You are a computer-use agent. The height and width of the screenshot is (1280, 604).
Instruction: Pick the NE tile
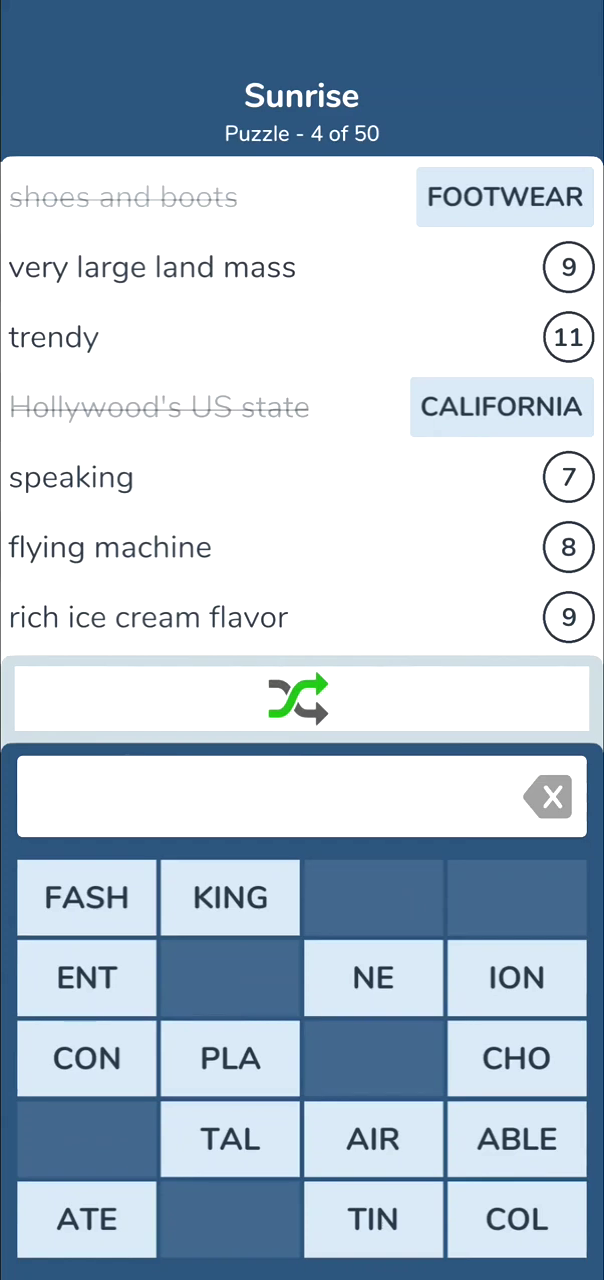(373, 978)
